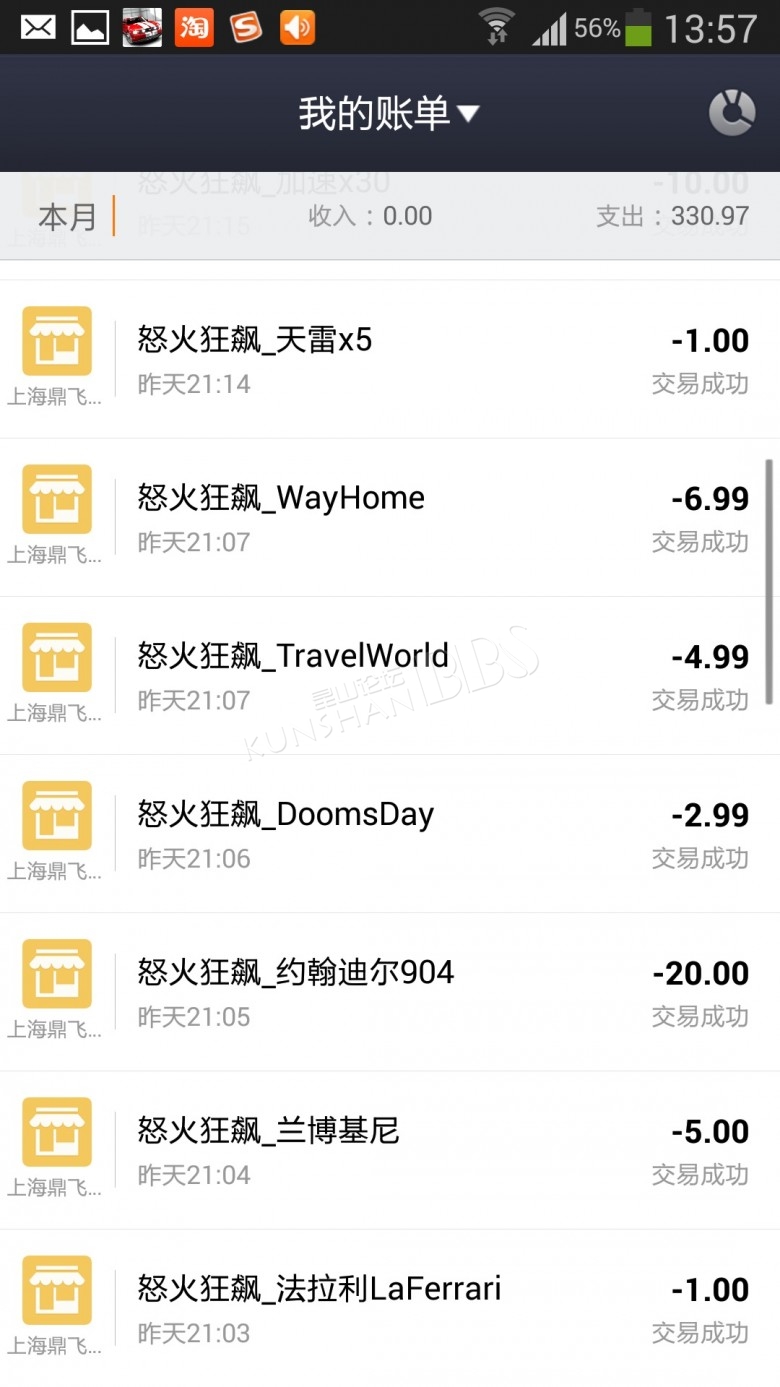Open the 怒火狂飙_天雷x5 transaction
Viewport: 780px width, 1387px height.
point(390,359)
